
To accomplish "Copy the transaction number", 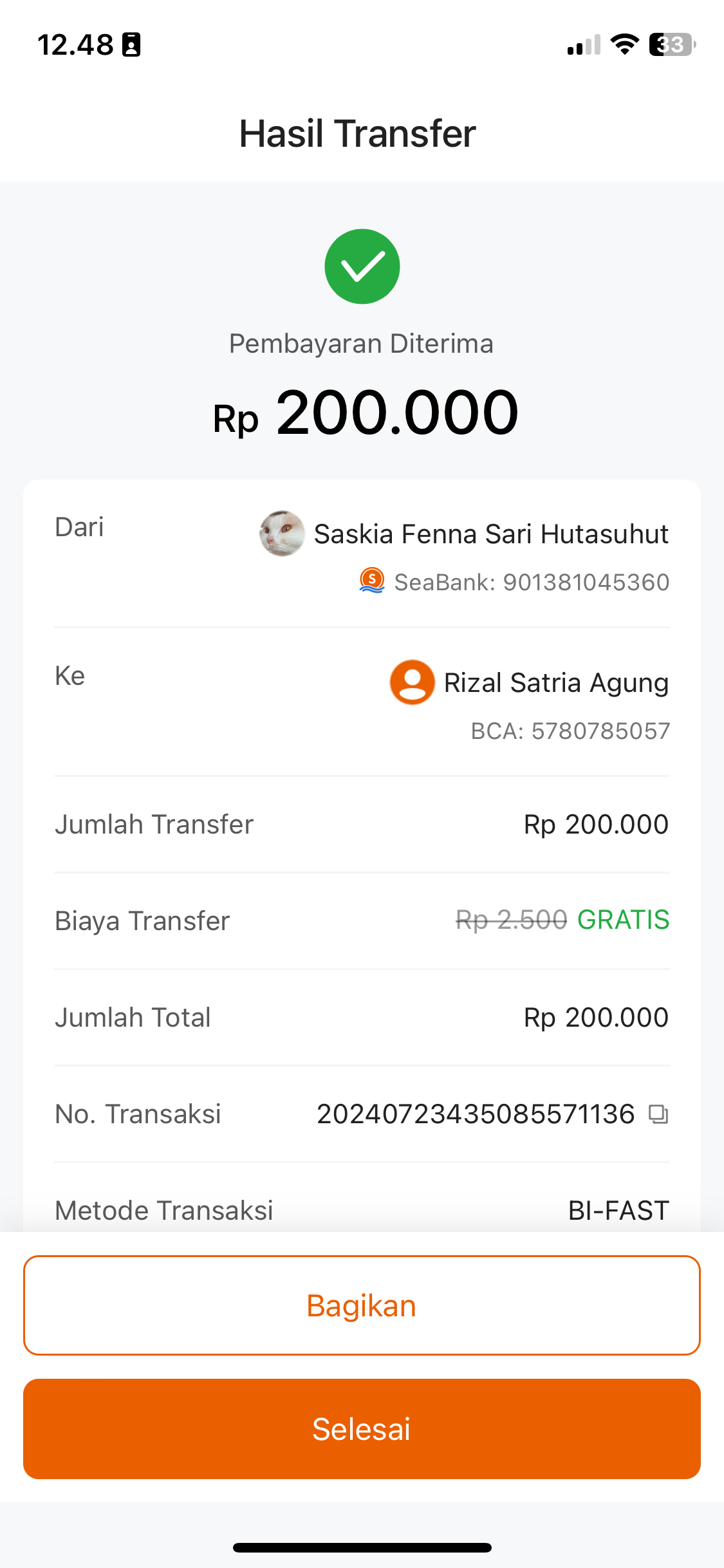I will click(x=658, y=1114).
